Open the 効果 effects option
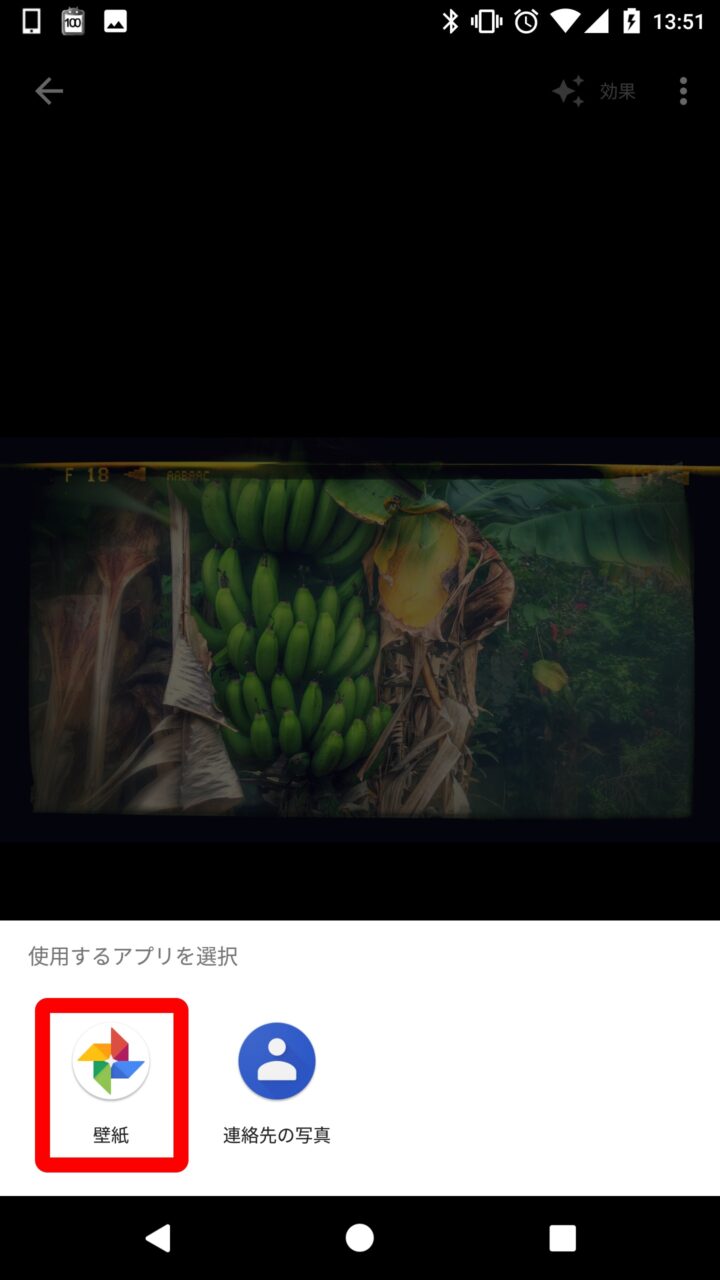Viewport: 720px width, 1280px height. tap(595, 92)
